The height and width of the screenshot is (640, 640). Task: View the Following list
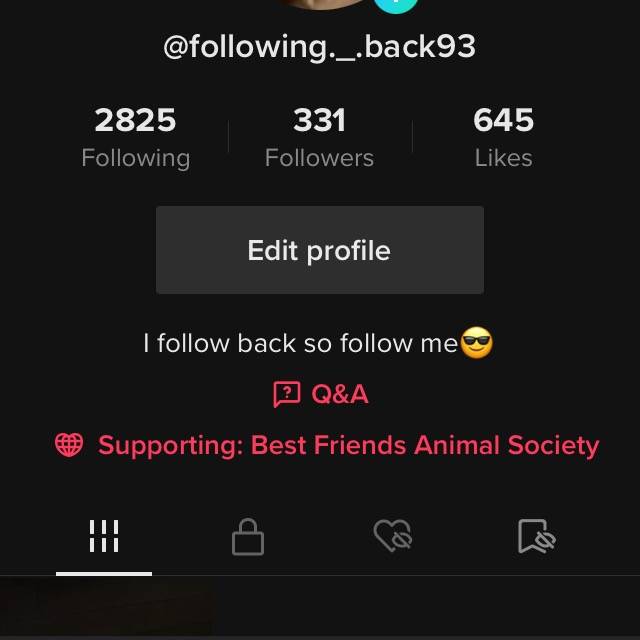pos(135,137)
